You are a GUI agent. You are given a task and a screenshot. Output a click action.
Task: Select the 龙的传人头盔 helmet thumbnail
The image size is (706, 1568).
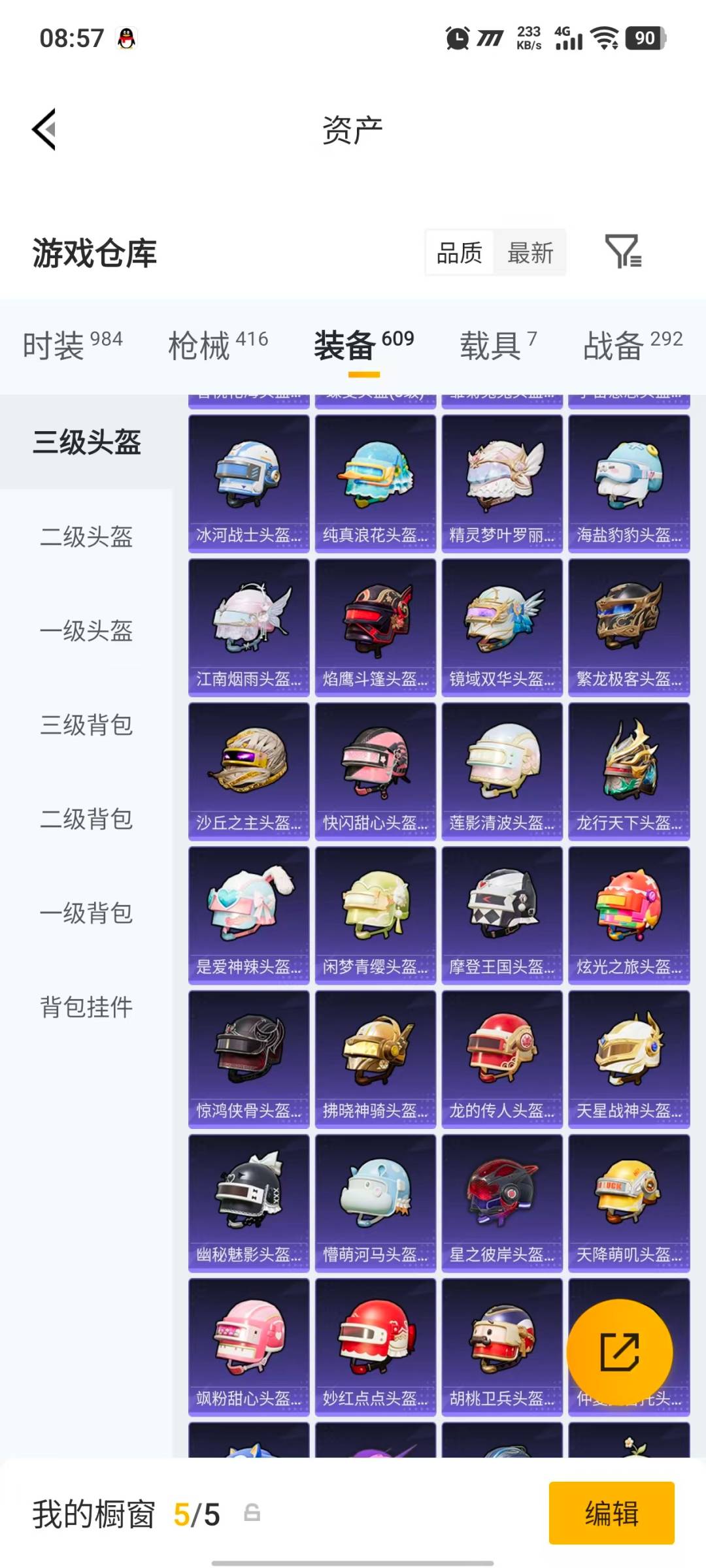tap(501, 1058)
